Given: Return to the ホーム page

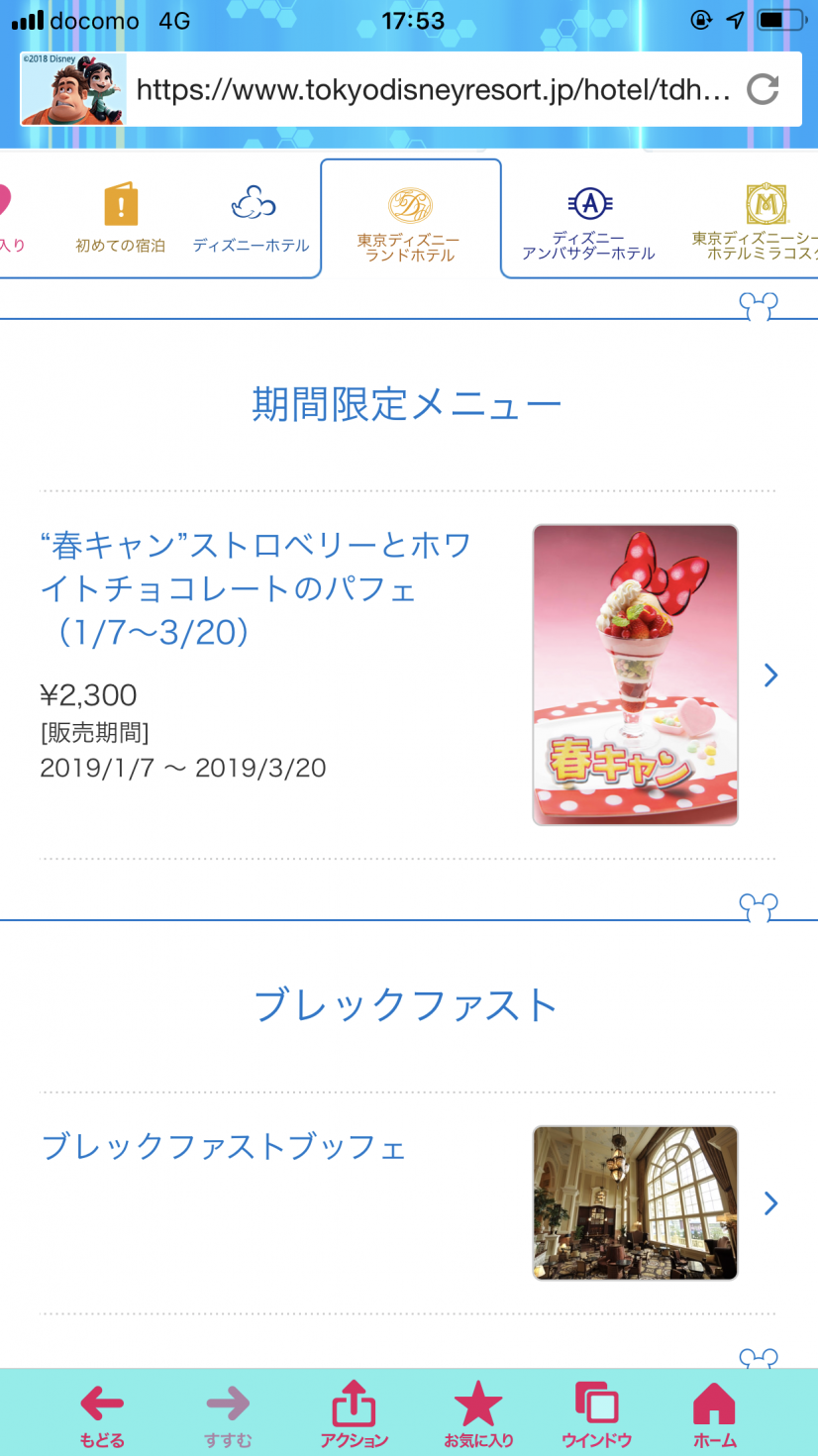Looking at the screenshot, I should [714, 1413].
